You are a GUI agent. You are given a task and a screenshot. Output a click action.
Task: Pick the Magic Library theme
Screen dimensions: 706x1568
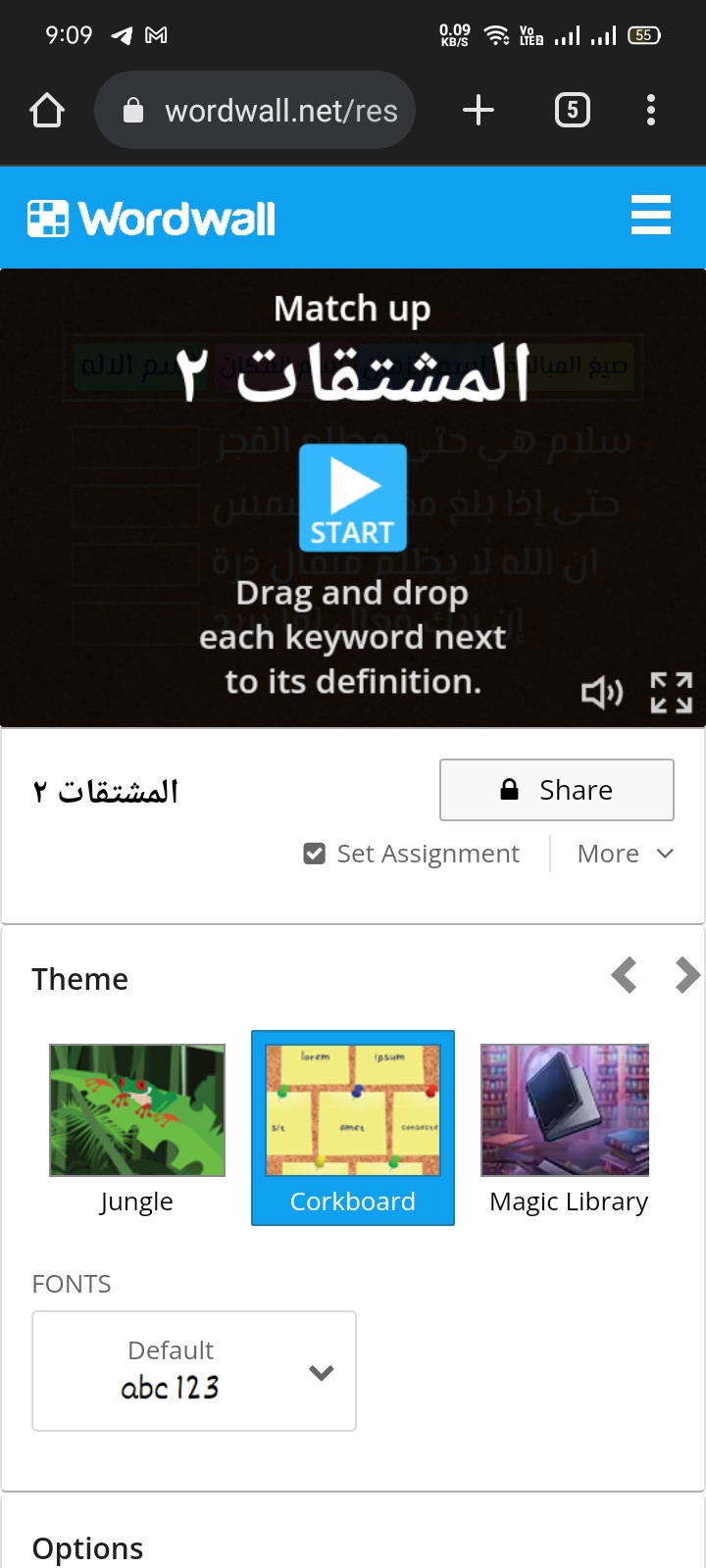coord(567,1127)
